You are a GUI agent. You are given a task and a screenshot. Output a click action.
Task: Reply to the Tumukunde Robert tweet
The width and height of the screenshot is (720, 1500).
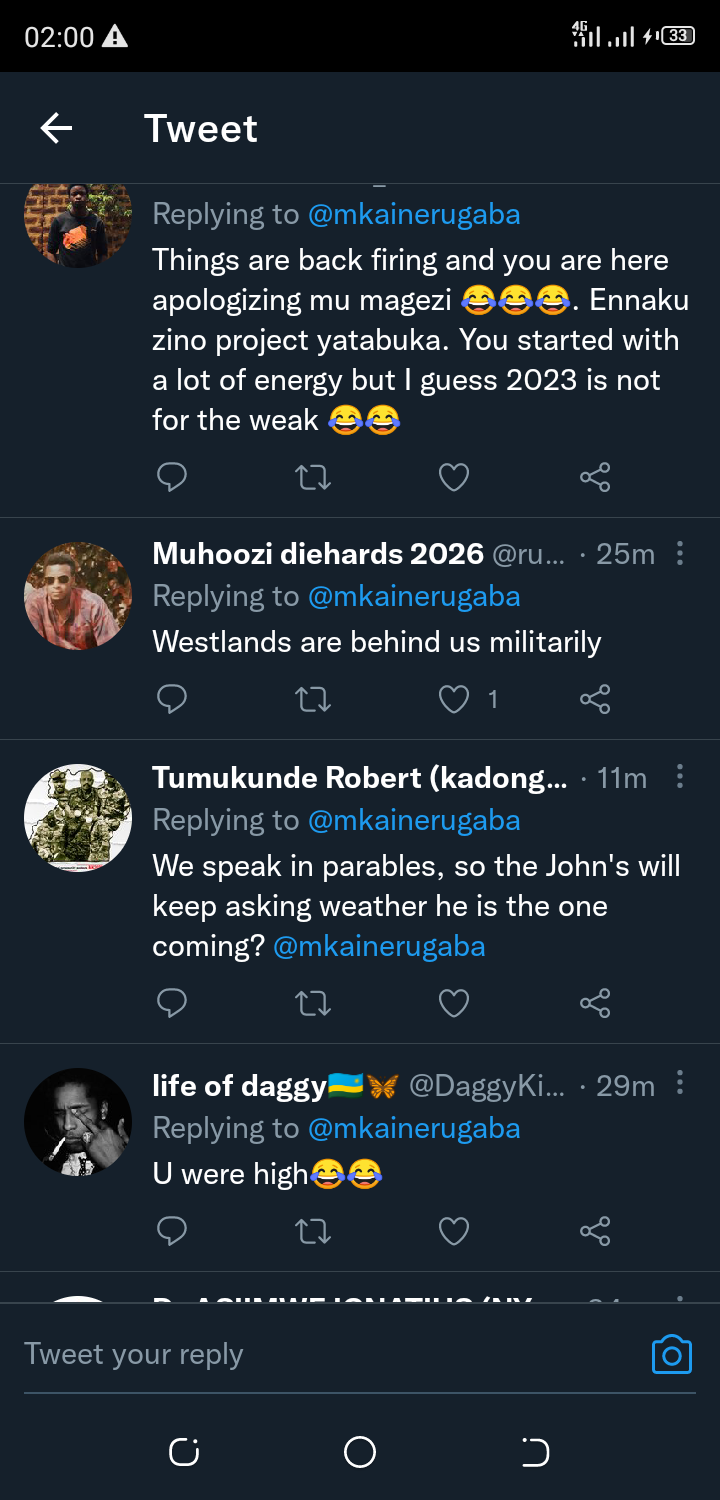[x=172, y=1003]
